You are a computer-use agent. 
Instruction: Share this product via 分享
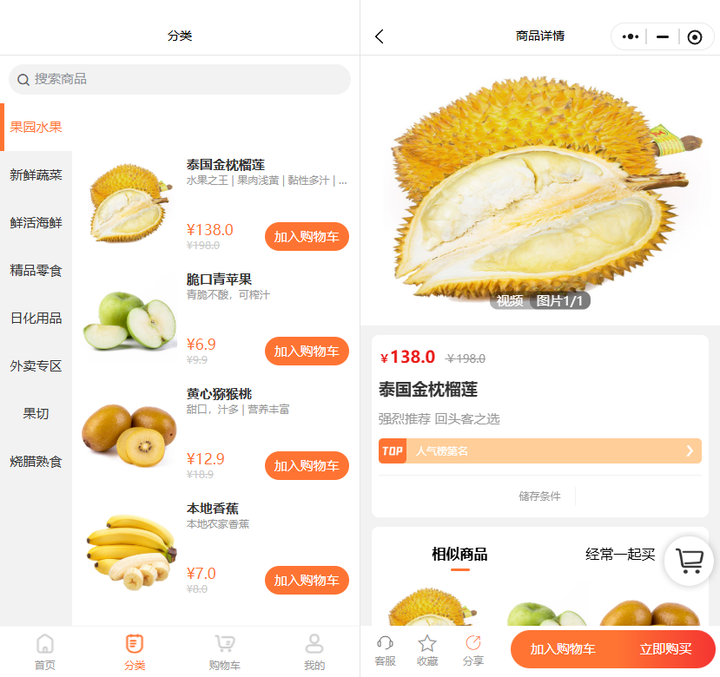pos(473,650)
